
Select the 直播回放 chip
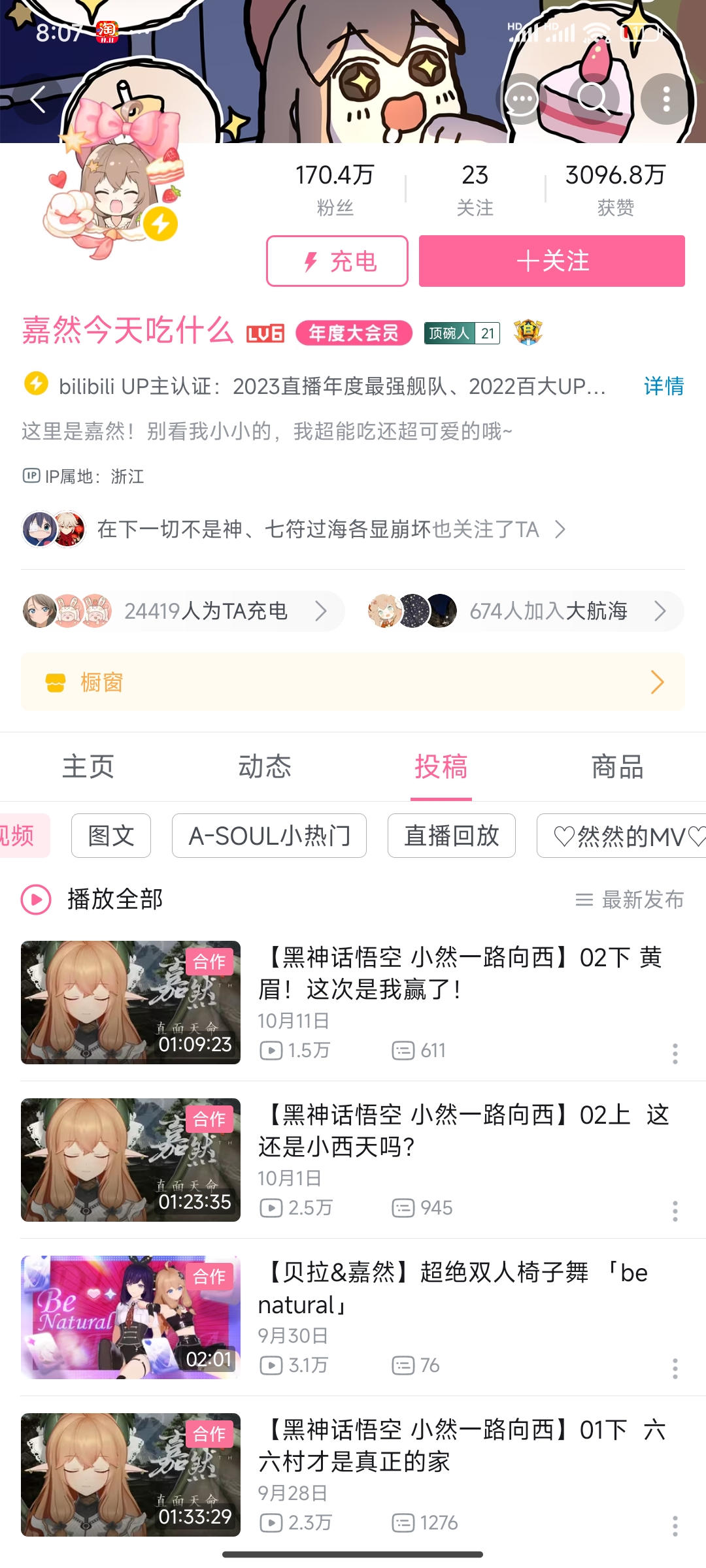452,836
